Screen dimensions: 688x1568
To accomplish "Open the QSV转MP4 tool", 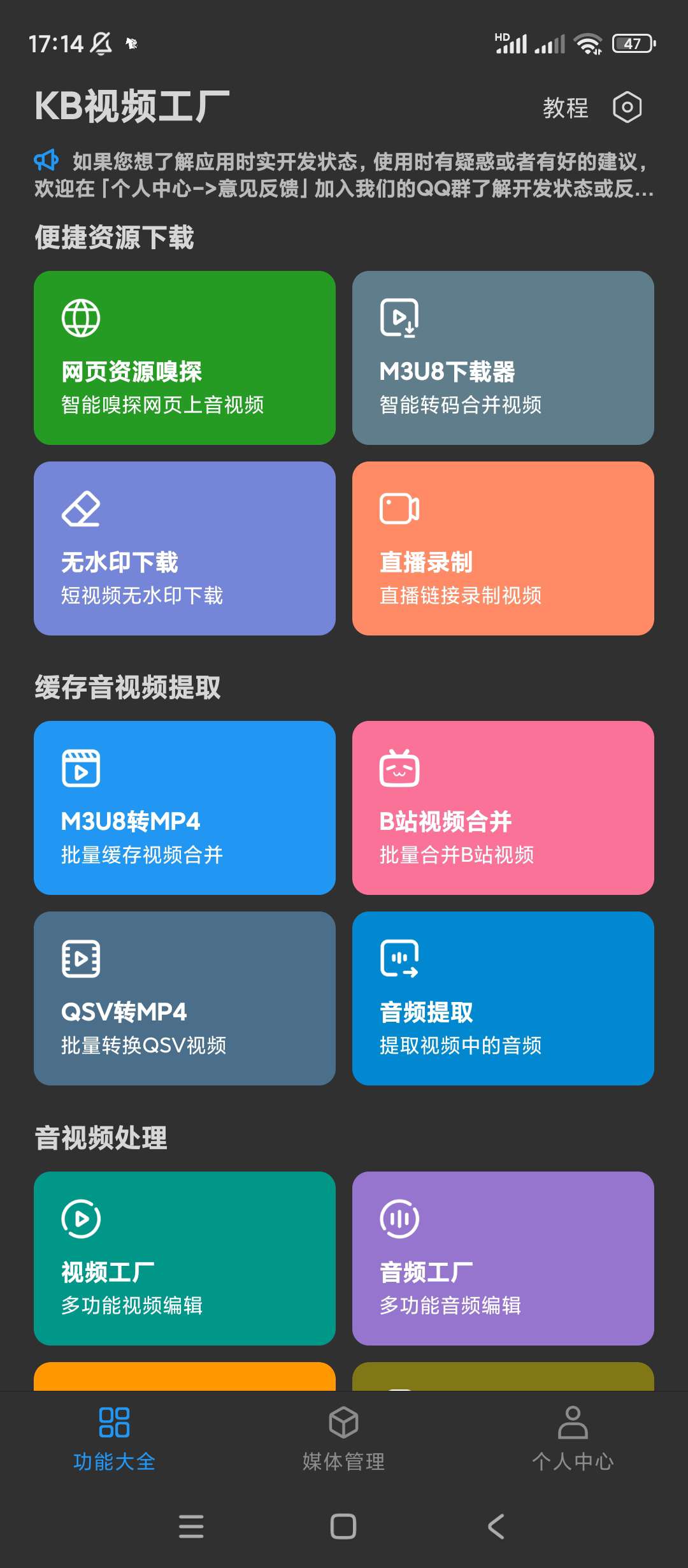I will pyautogui.click(x=185, y=998).
